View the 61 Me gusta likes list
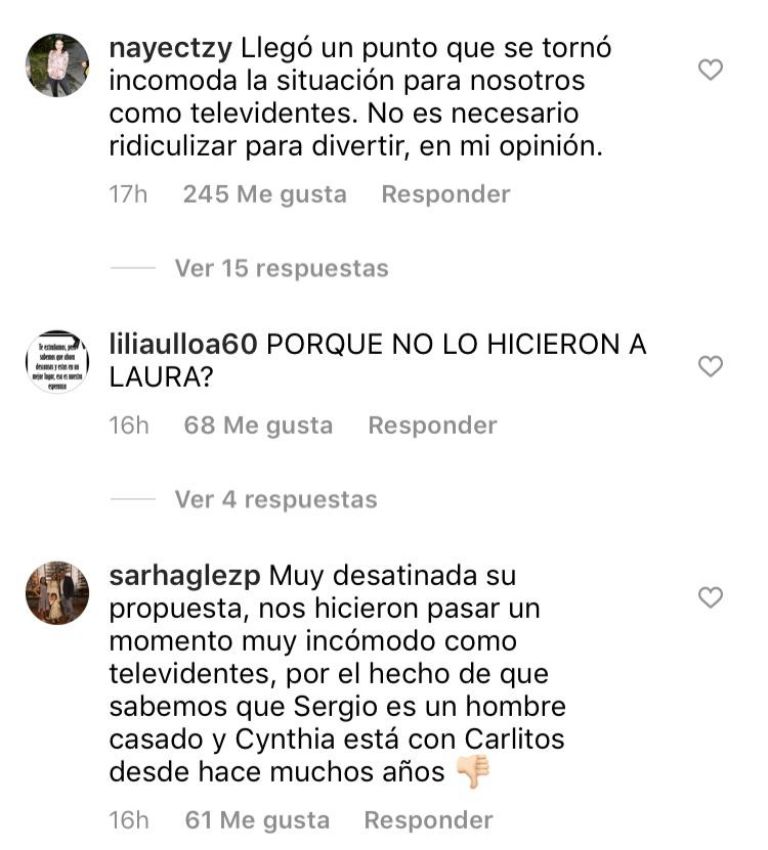768x850 pixels. [257, 821]
